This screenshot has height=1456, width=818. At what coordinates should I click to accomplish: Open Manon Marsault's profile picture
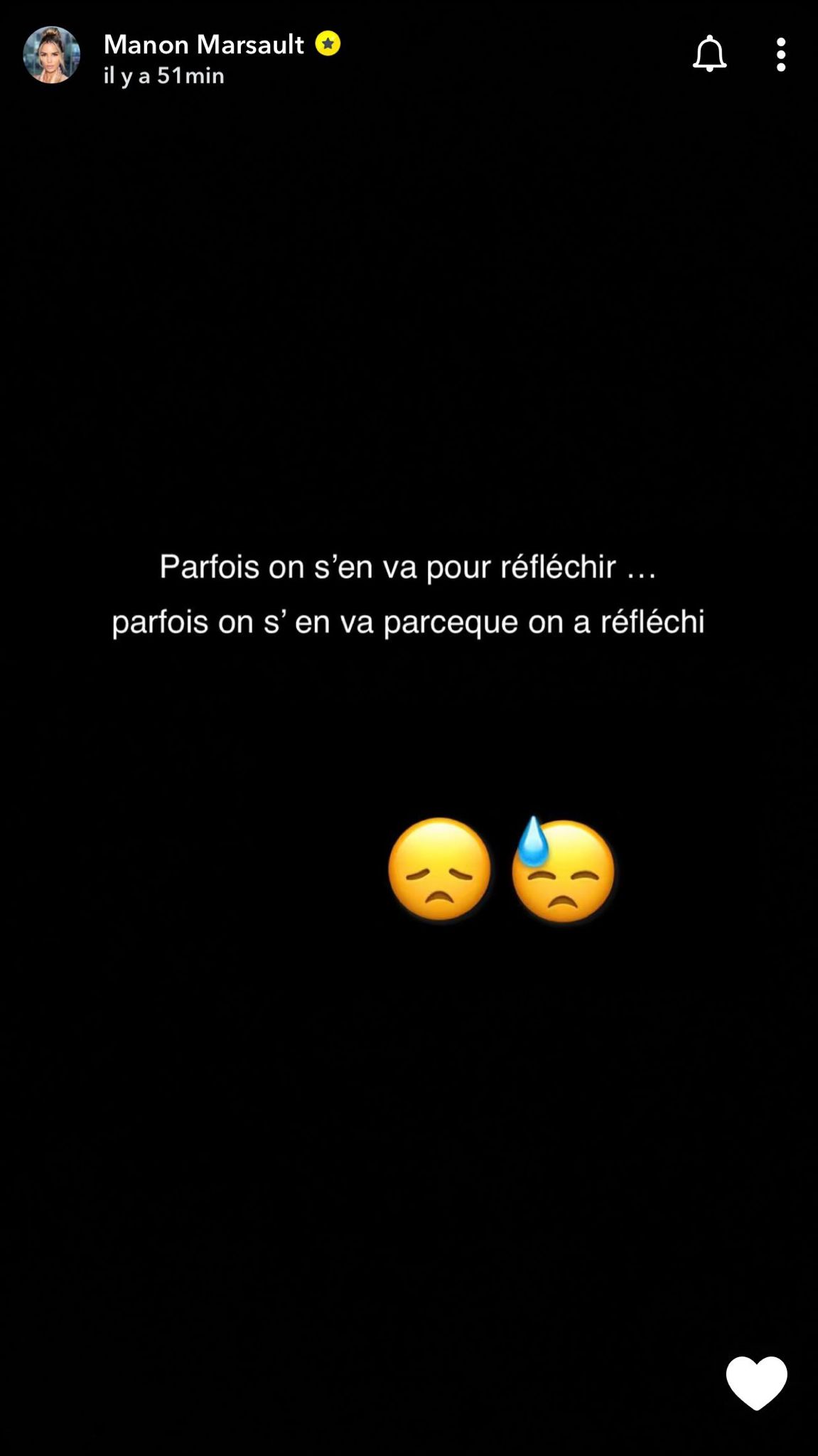51,55
